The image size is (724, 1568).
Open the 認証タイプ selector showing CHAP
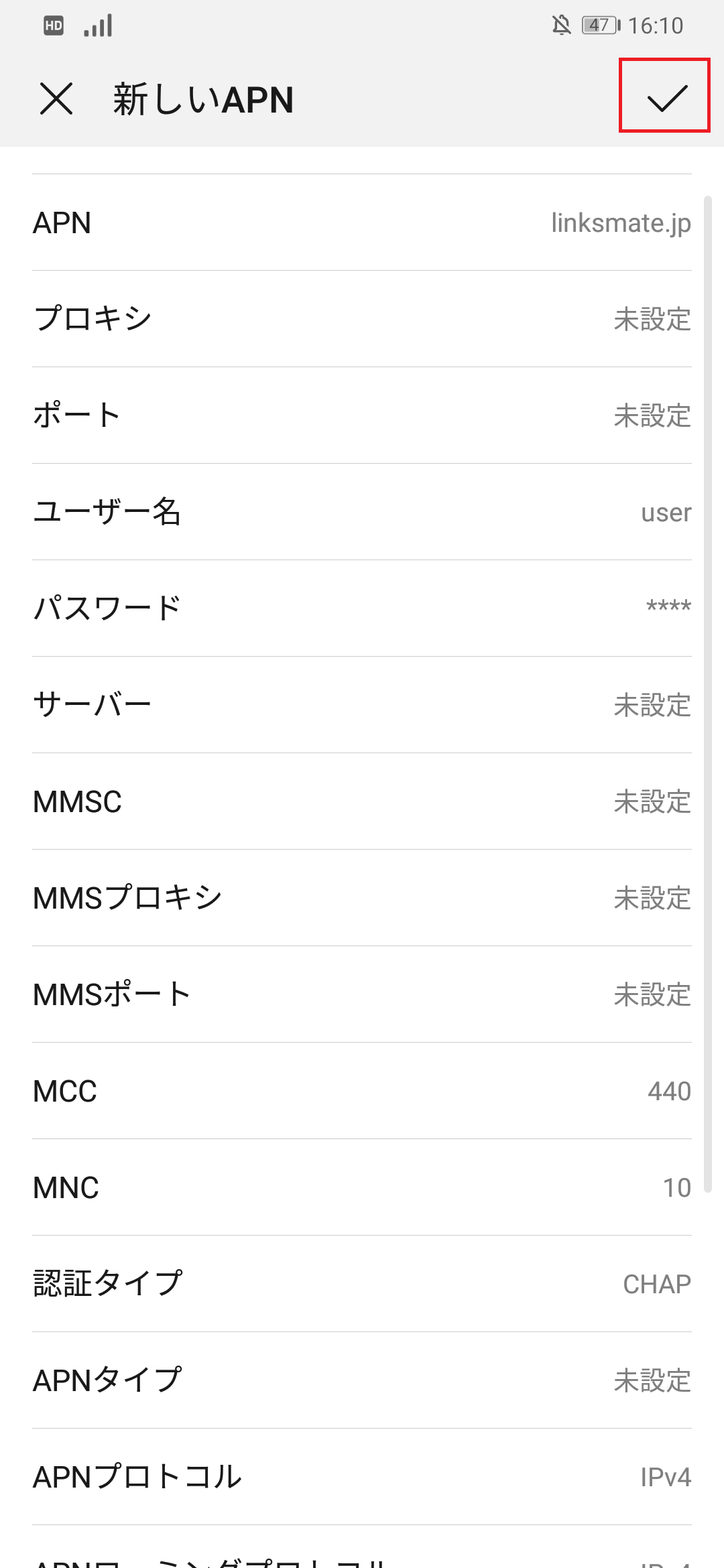coord(362,1283)
